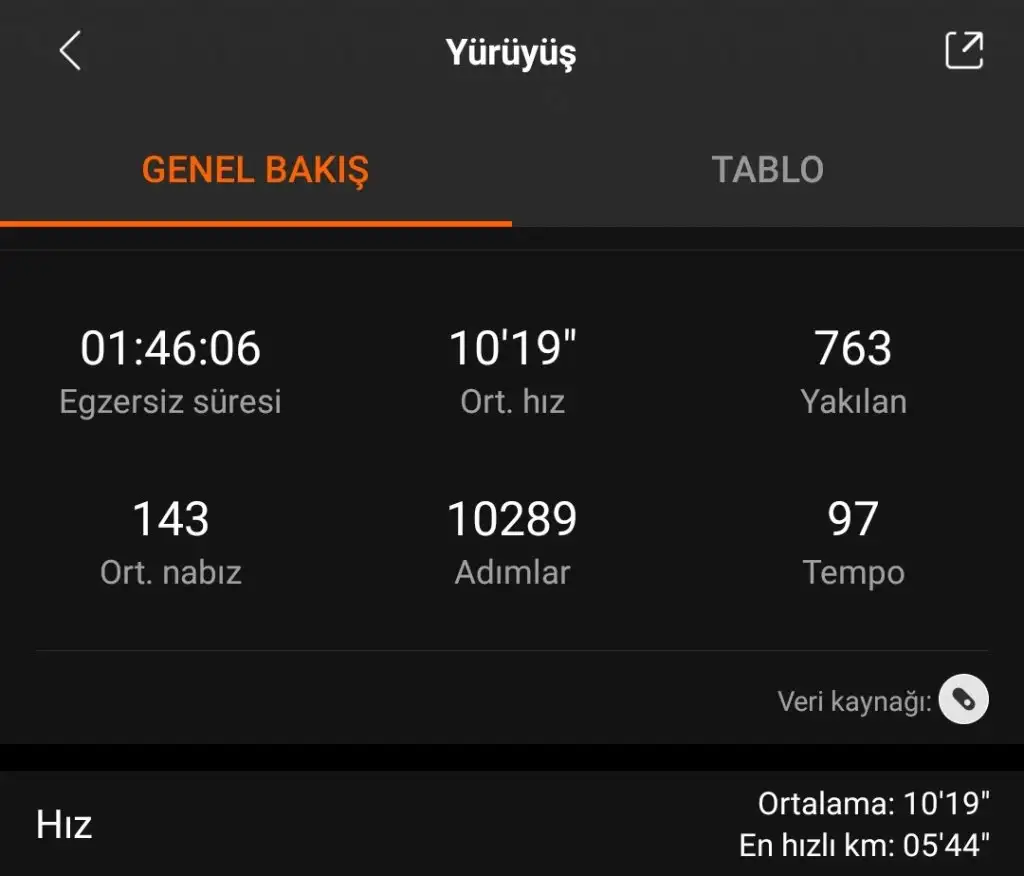Tap the Veri kaynağı device icon

(x=964, y=699)
